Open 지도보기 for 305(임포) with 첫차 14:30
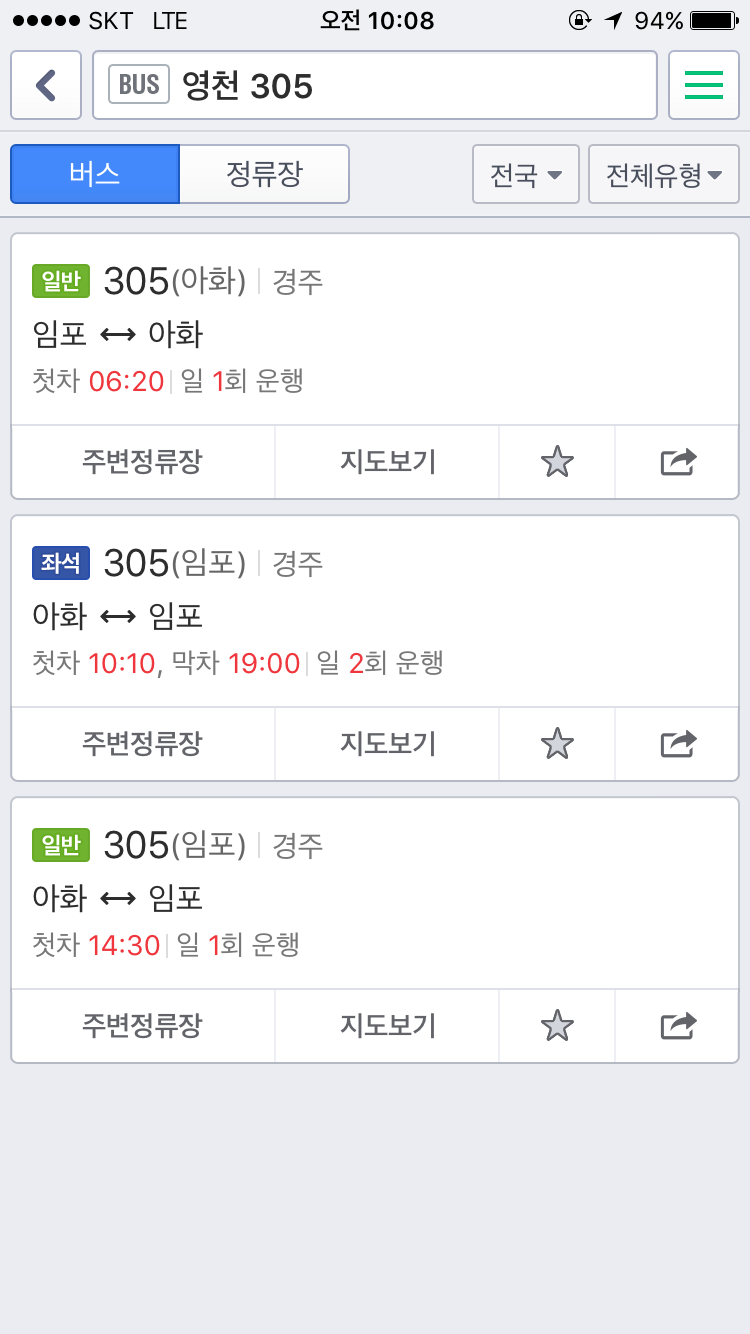The height and width of the screenshot is (1334, 750). coord(387,1026)
